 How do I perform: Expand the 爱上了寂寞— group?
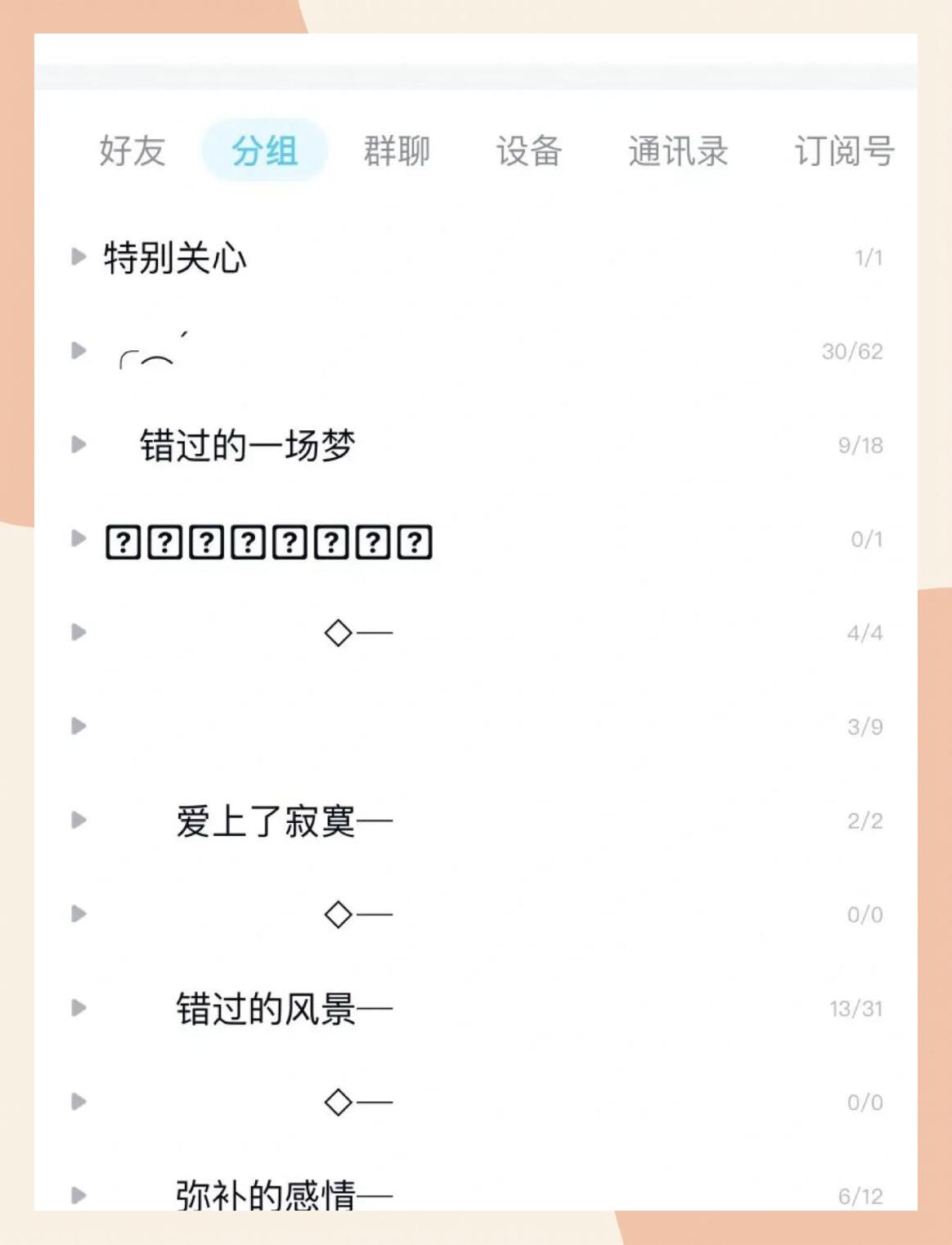[x=78, y=821]
